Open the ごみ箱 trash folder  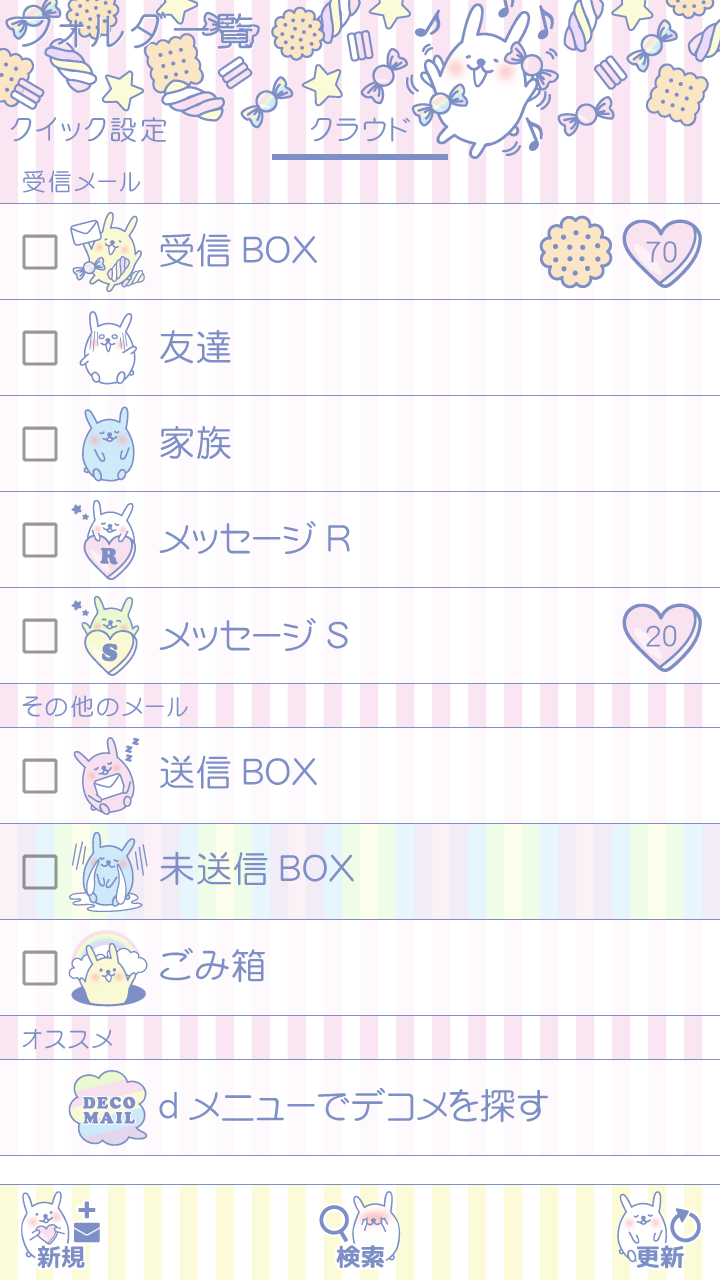(212, 967)
